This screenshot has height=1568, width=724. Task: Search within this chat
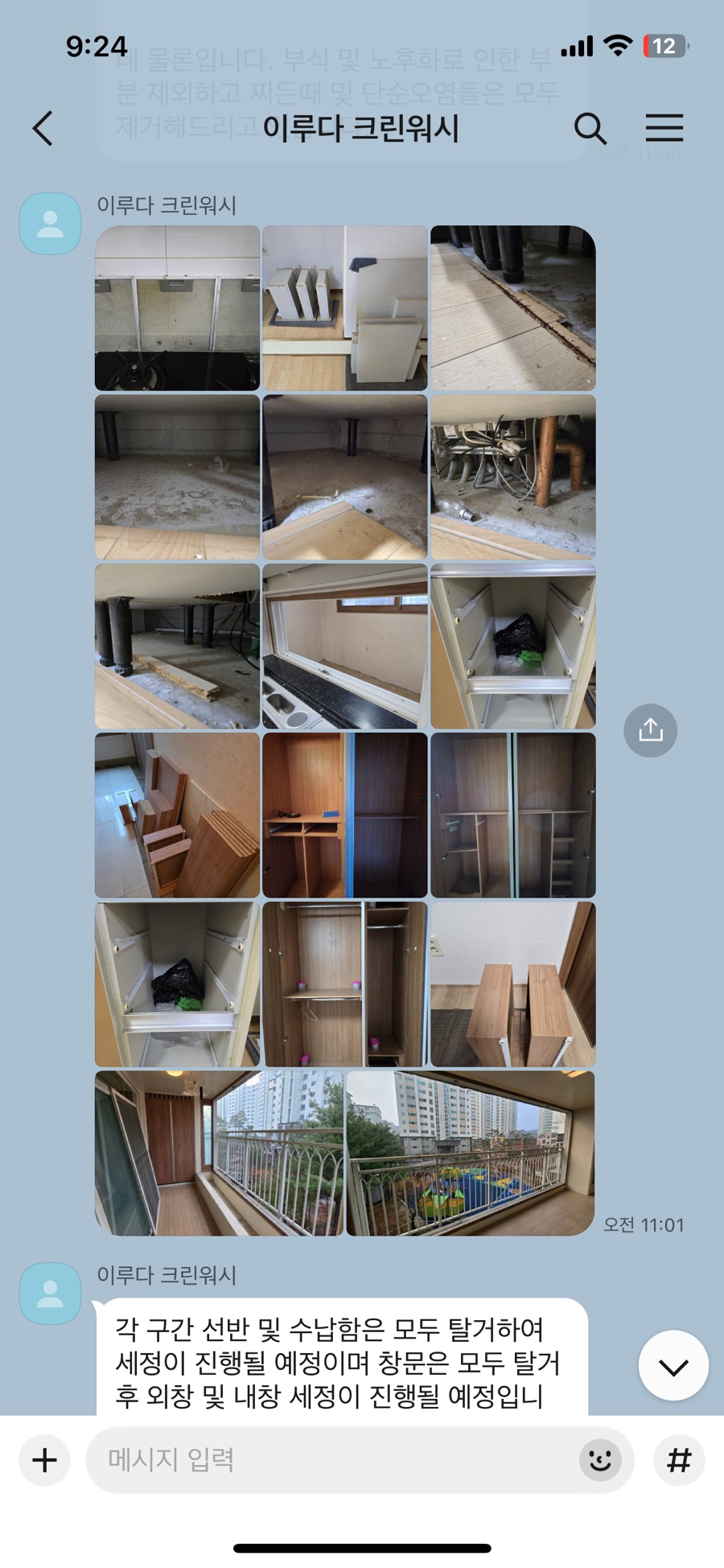coord(590,128)
